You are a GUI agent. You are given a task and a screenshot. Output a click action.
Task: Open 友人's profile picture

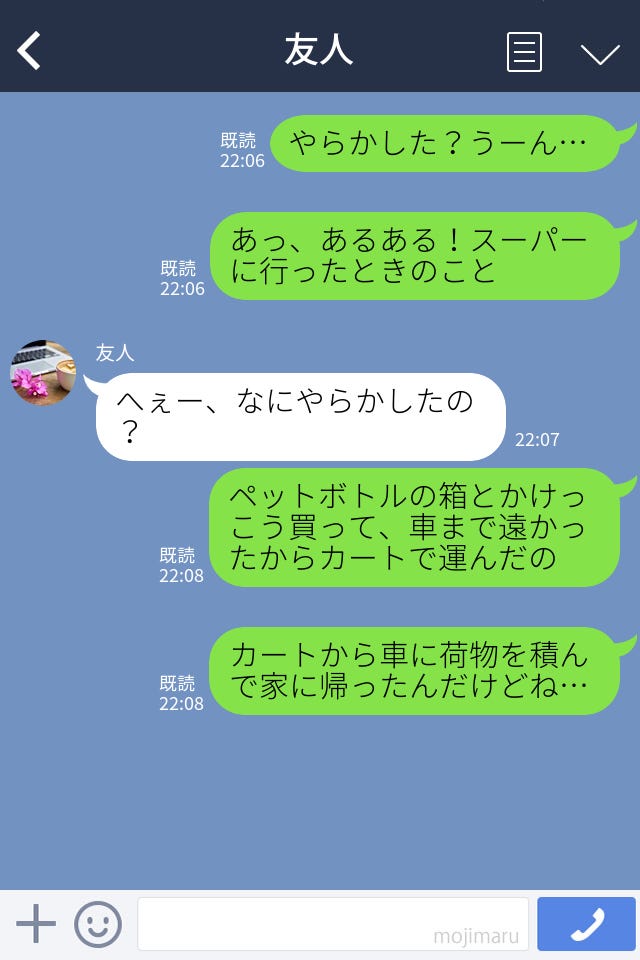tap(43, 373)
